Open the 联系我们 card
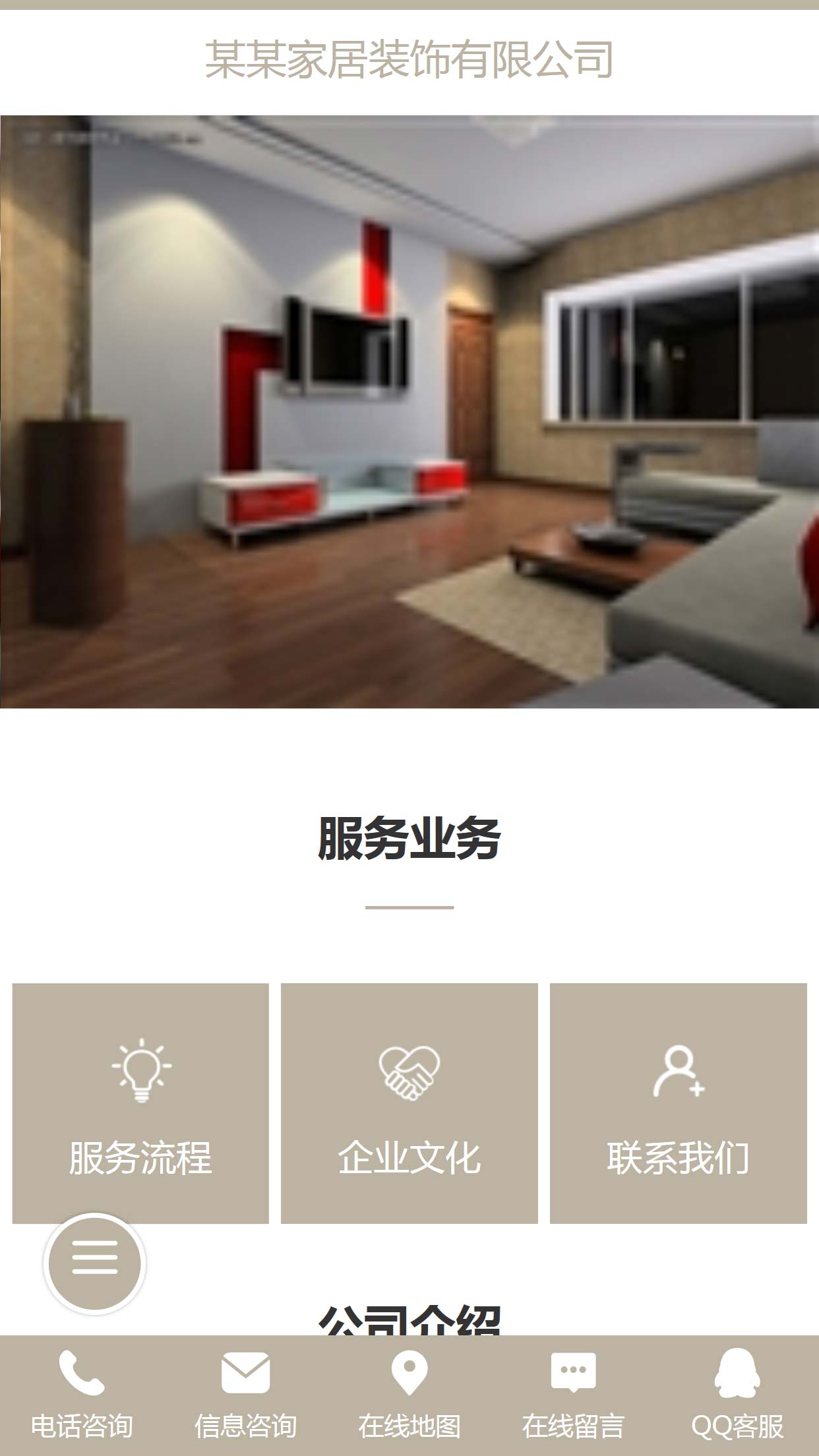819x1456 pixels. point(678,1103)
